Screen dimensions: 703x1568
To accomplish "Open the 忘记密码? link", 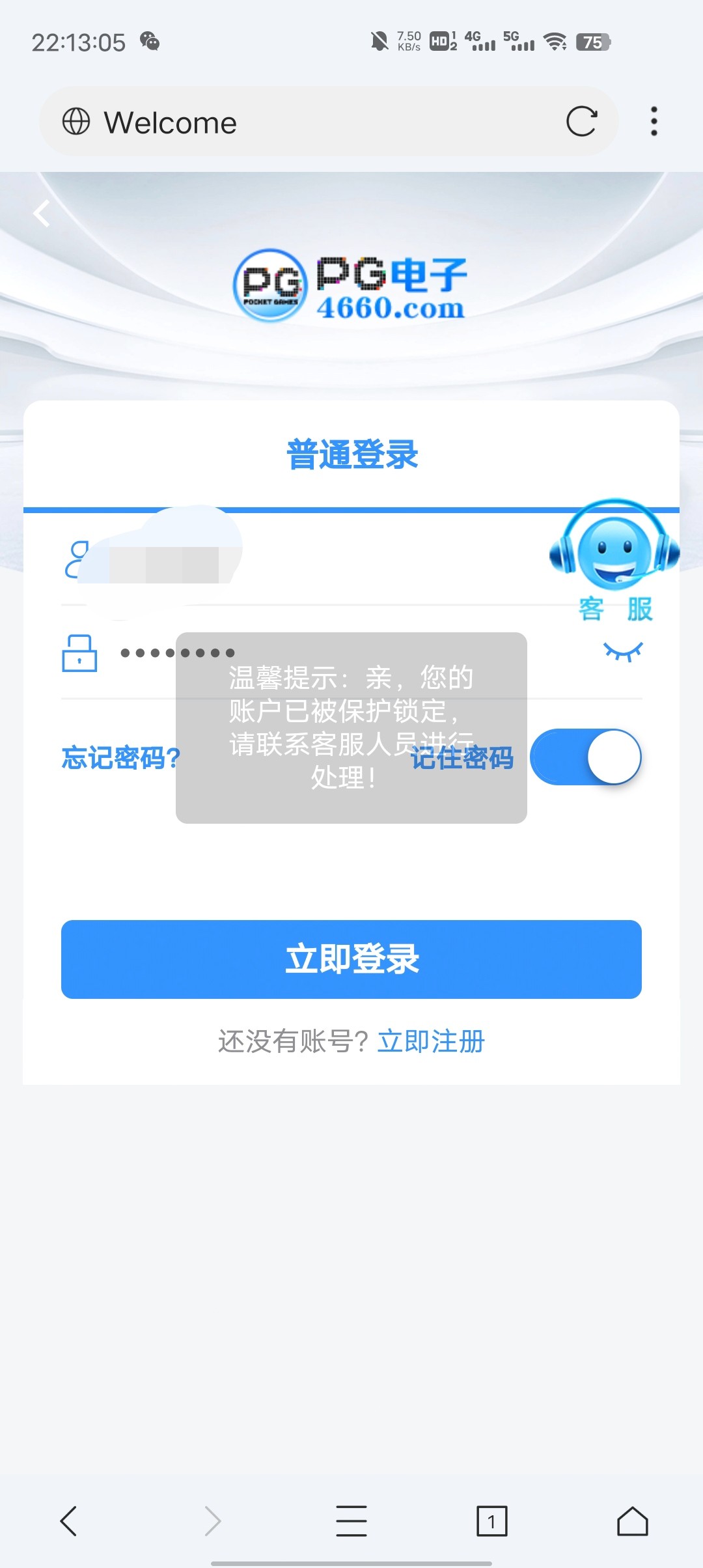I will tap(120, 758).
